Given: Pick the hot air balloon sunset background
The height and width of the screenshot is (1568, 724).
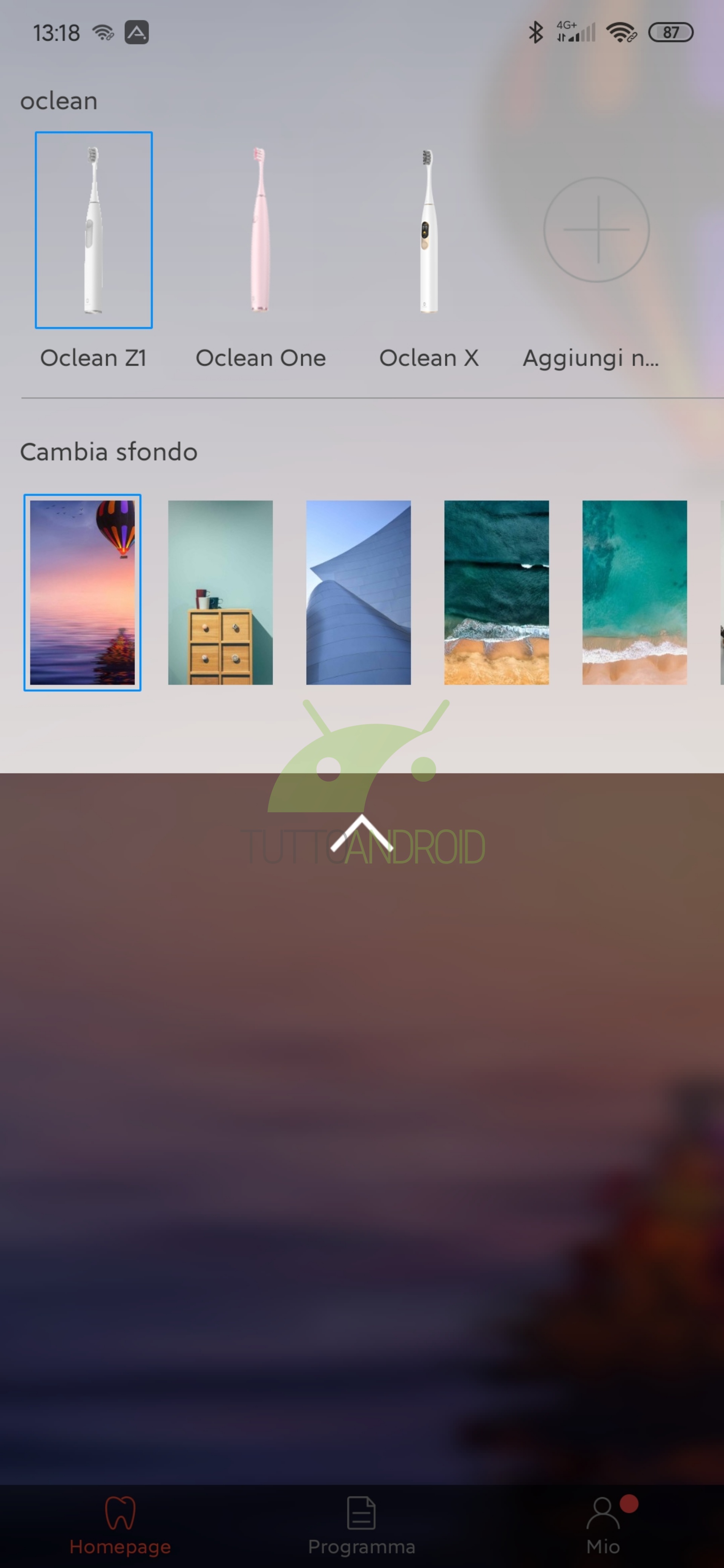Looking at the screenshot, I should click(x=82, y=592).
